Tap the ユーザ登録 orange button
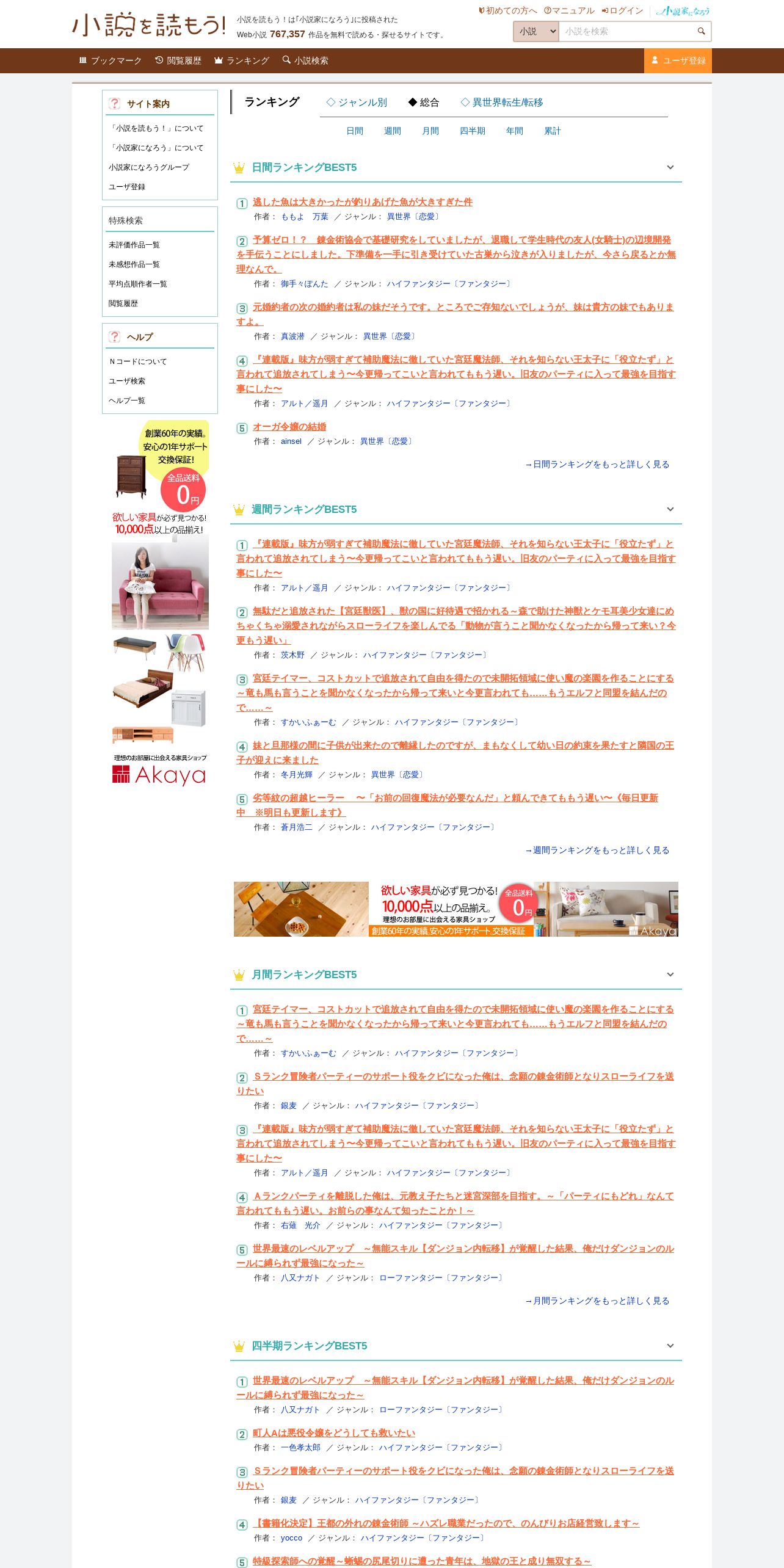 click(x=678, y=60)
